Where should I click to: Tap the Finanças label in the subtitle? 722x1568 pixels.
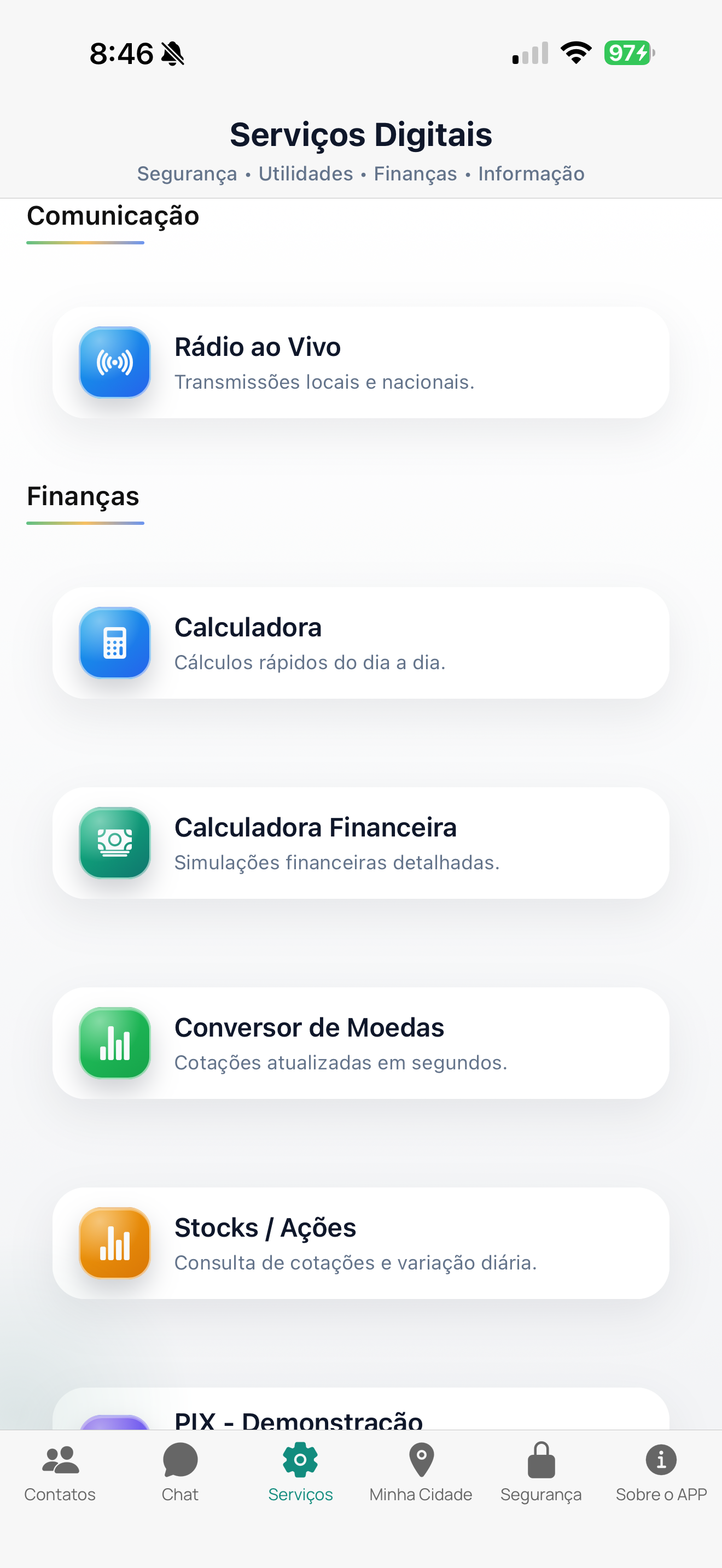(x=416, y=173)
